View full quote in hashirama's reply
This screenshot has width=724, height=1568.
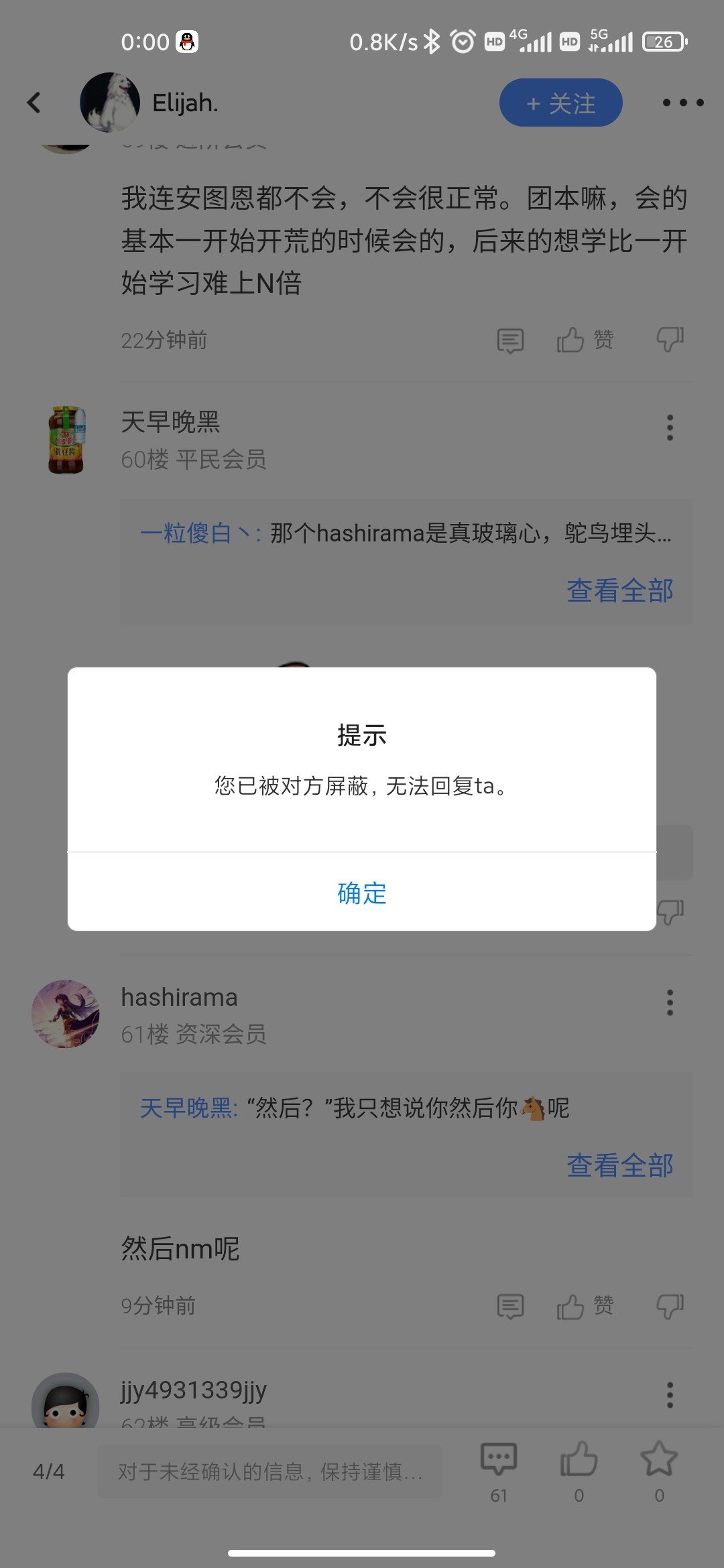click(619, 1165)
